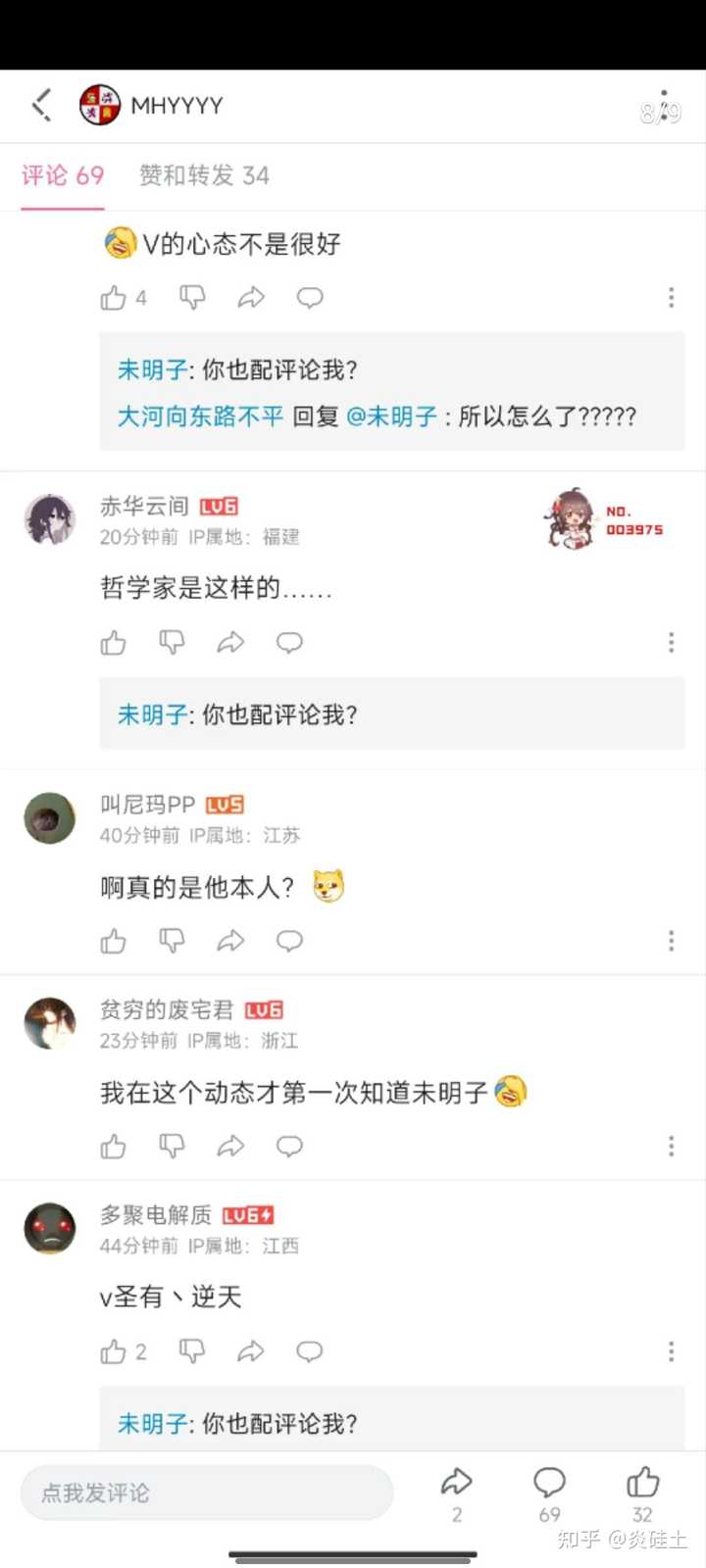The width and height of the screenshot is (706, 1568).
Task: Dislike 赤华云间's comment
Action: tap(172, 643)
